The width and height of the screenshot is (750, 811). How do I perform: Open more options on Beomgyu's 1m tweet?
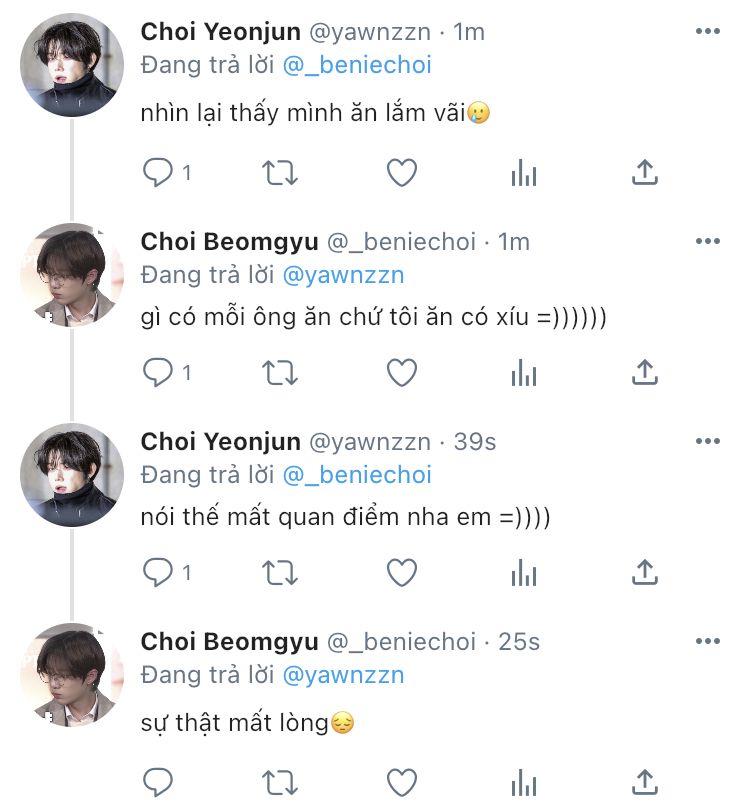(x=707, y=242)
